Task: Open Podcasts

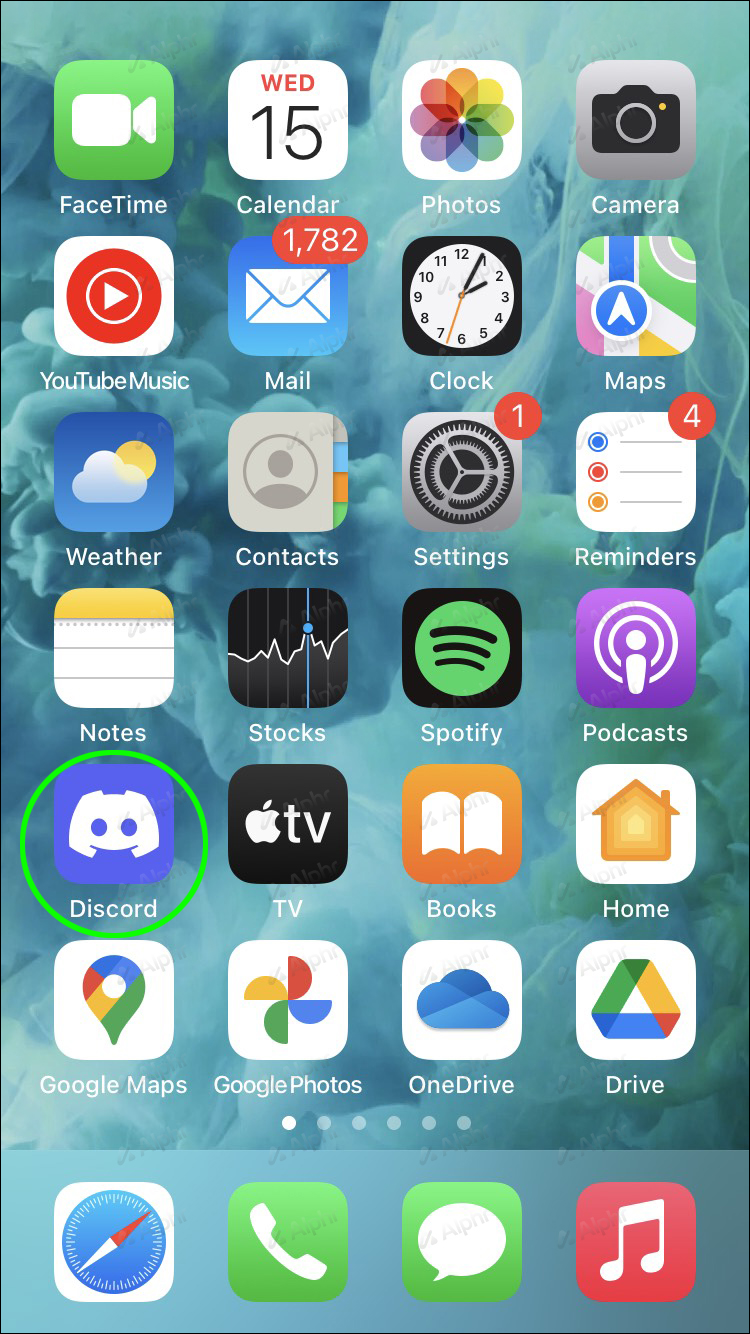Action: (x=636, y=648)
